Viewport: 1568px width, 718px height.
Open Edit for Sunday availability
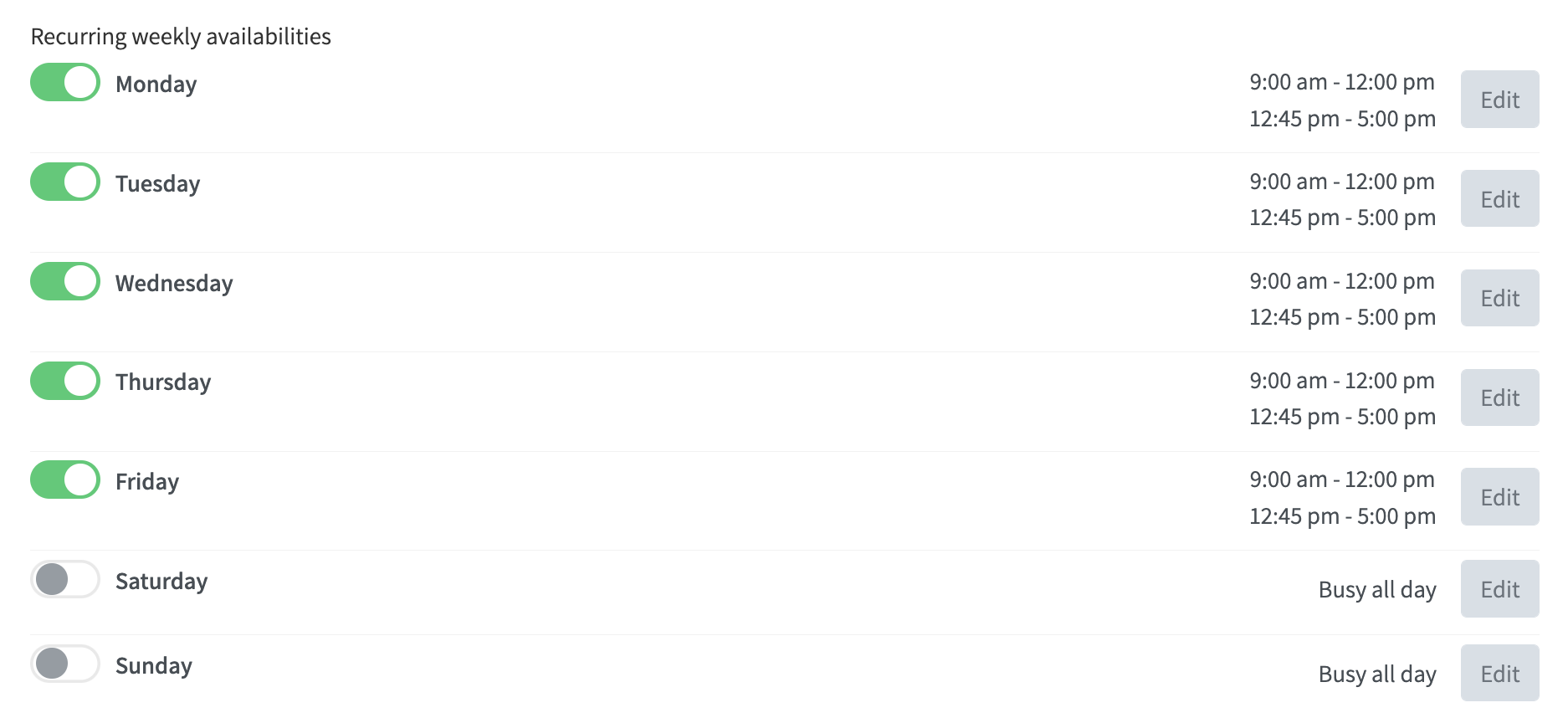[x=1499, y=674]
